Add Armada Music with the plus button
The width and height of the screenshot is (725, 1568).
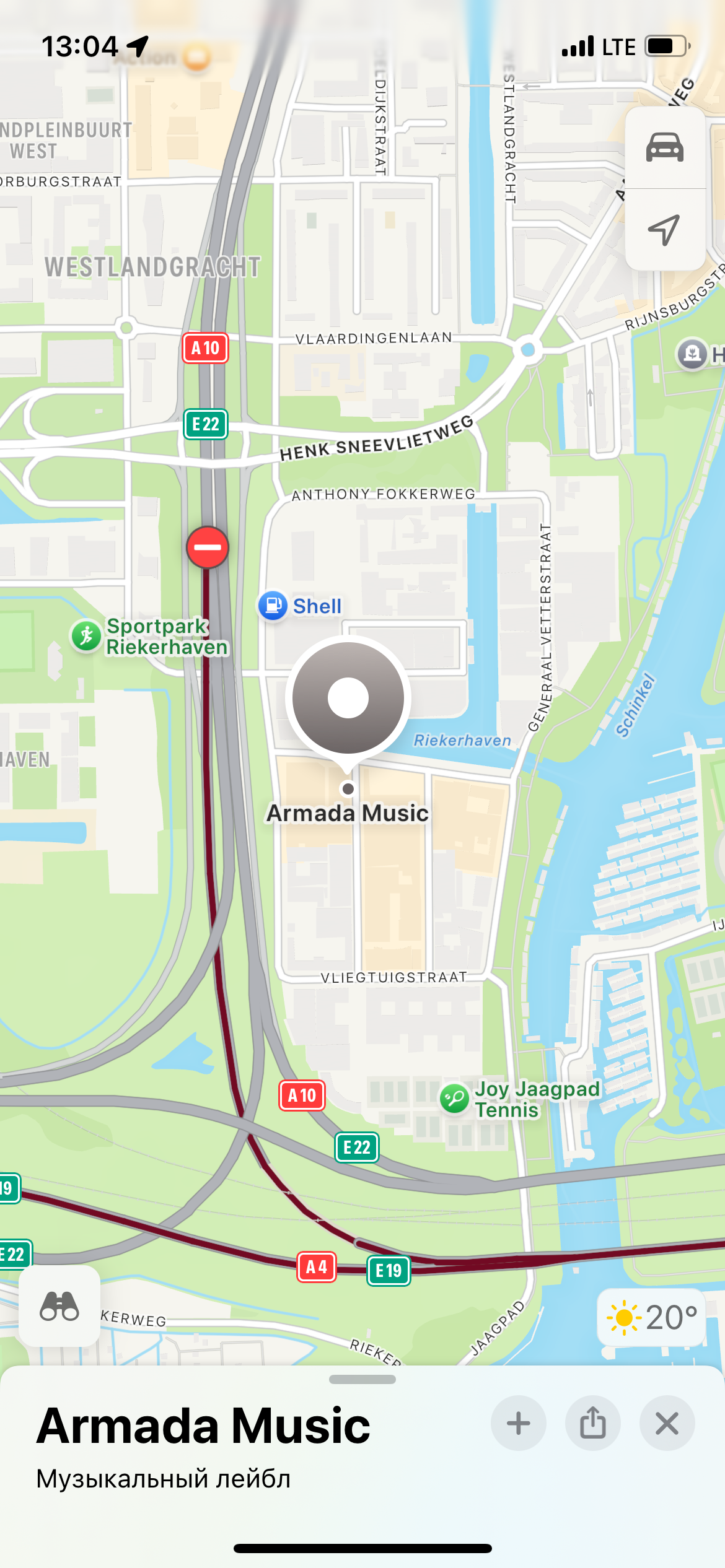pos(518,1424)
